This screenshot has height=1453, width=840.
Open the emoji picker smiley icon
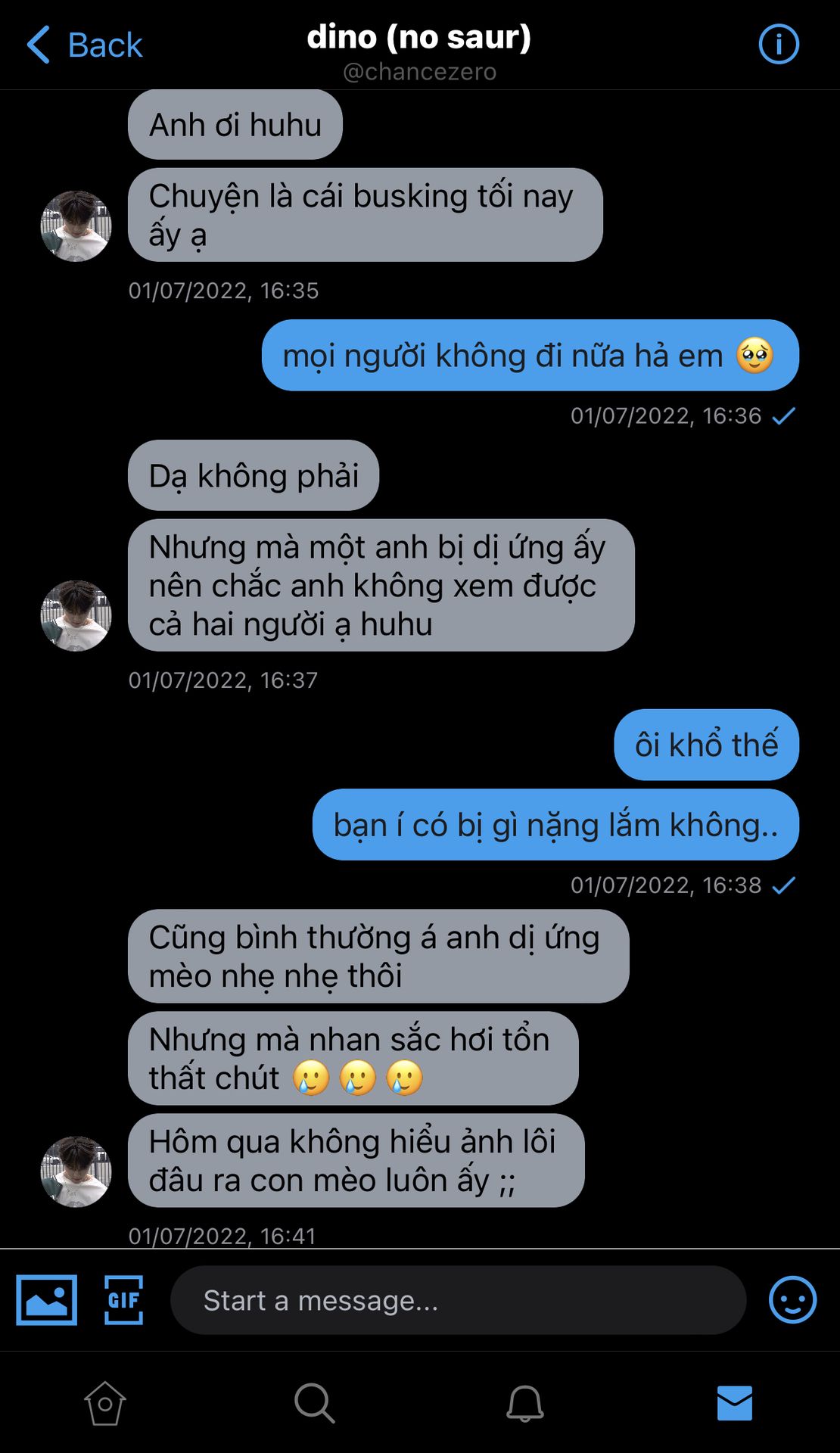(792, 1300)
